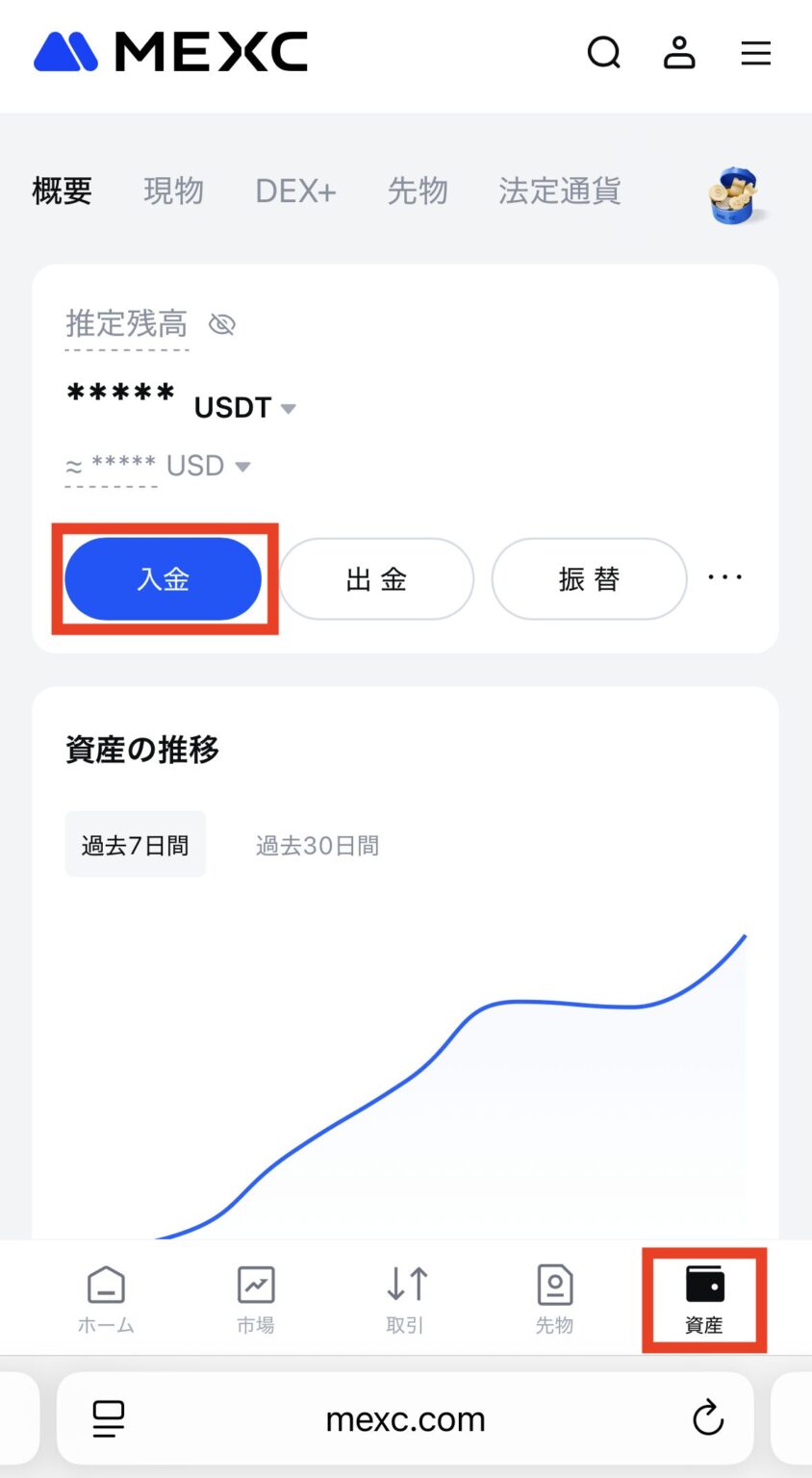This screenshot has width=812, height=1478.
Task: Open the 先物 futures icon in bottom bar
Action: (x=555, y=1297)
